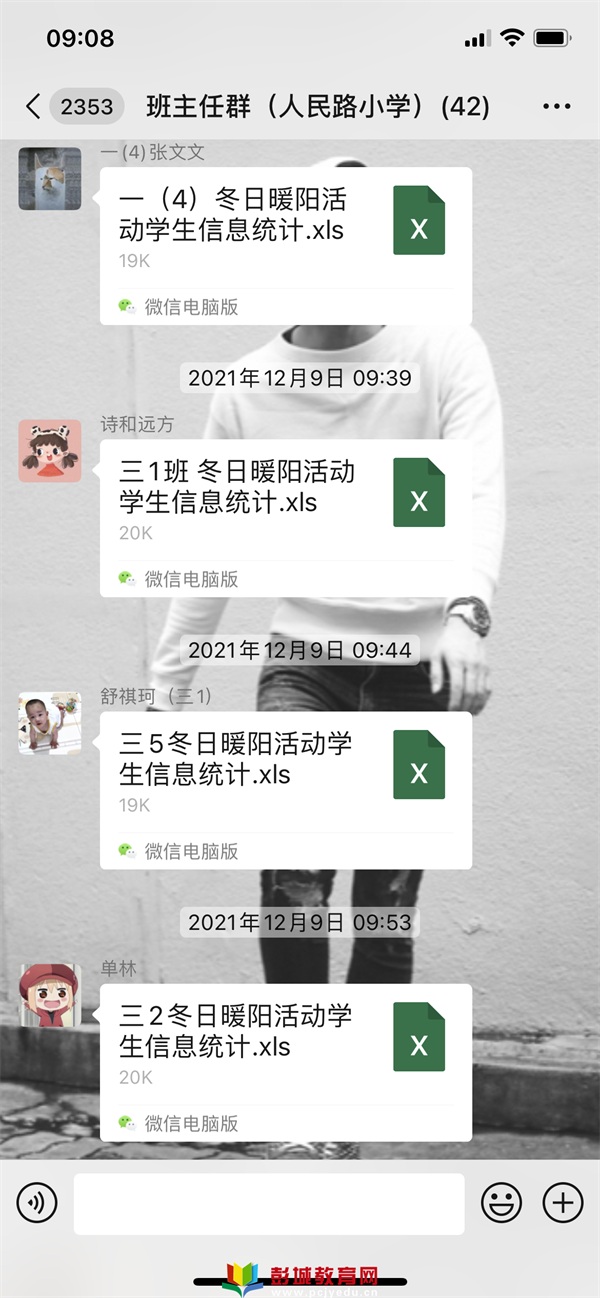The height and width of the screenshot is (1298, 600).
Task: Open the emoji picker
Action: (x=502, y=1202)
